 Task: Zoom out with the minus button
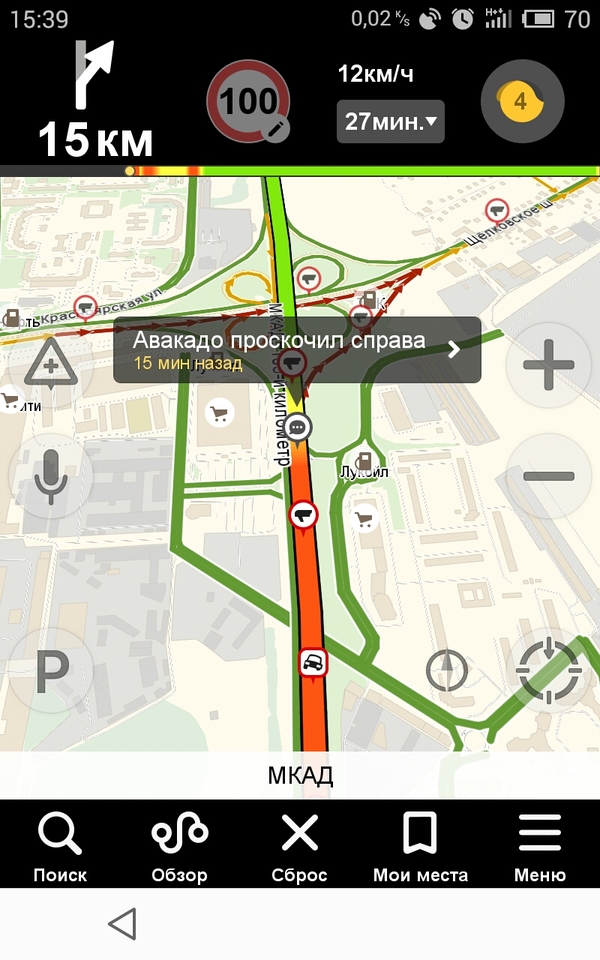pyautogui.click(x=548, y=475)
